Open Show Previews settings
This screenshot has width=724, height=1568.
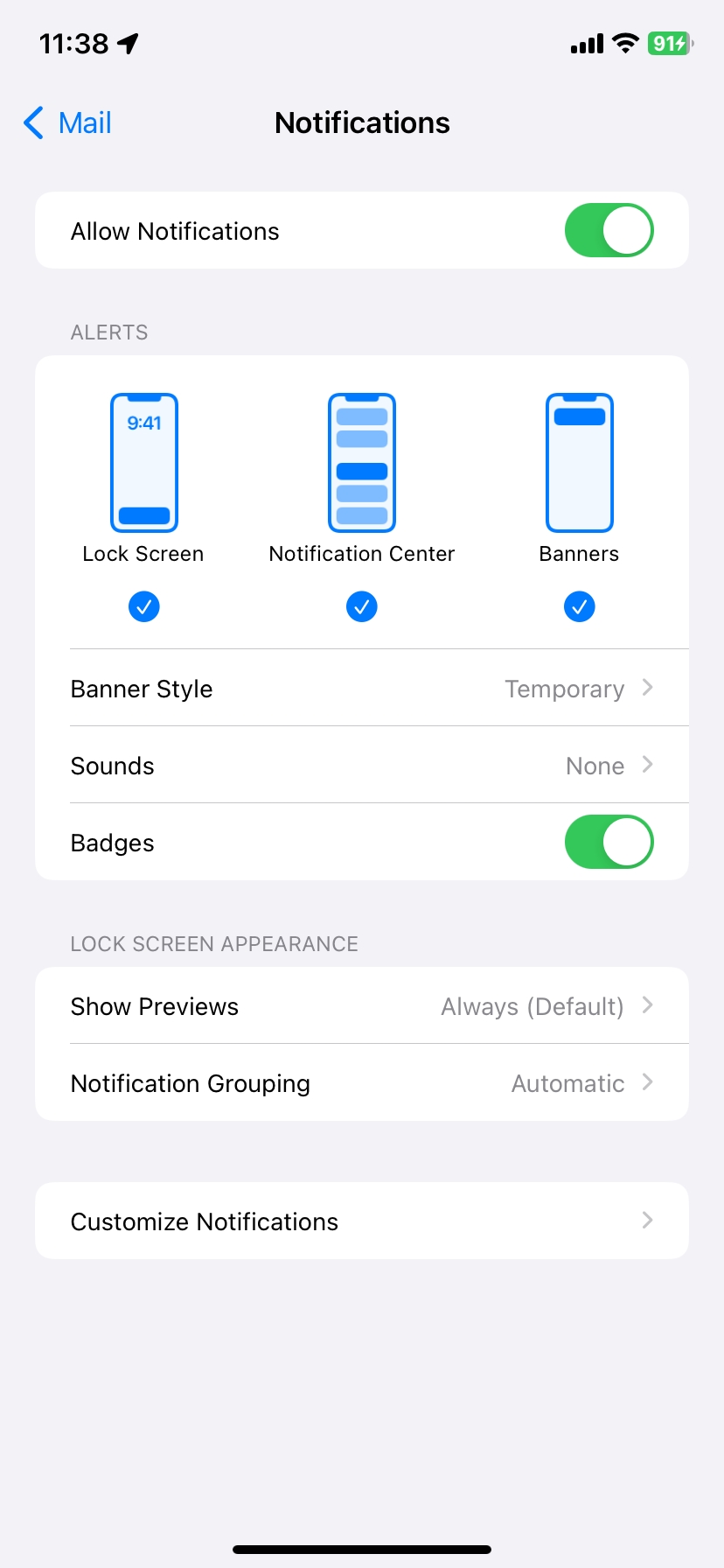362,1006
